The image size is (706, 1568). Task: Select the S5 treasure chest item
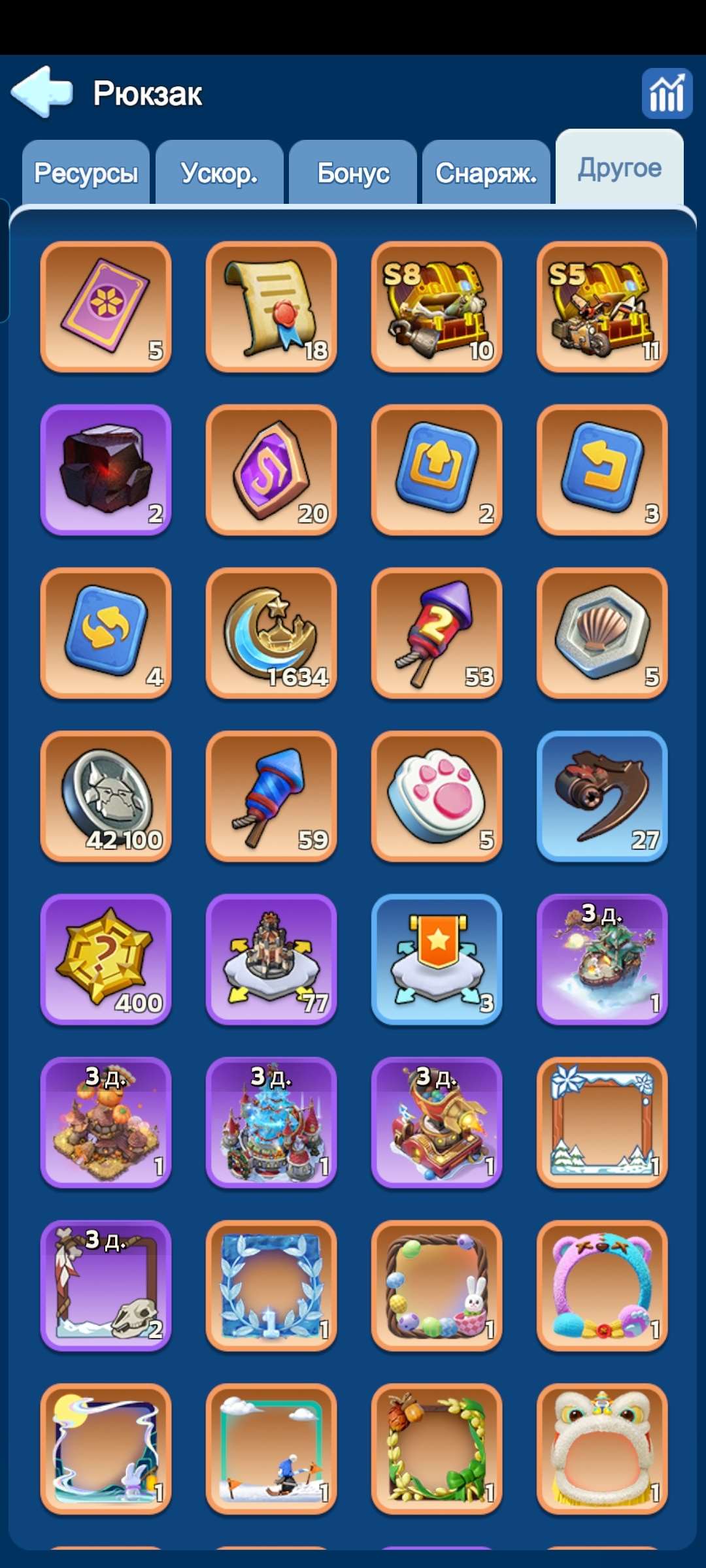tap(602, 306)
